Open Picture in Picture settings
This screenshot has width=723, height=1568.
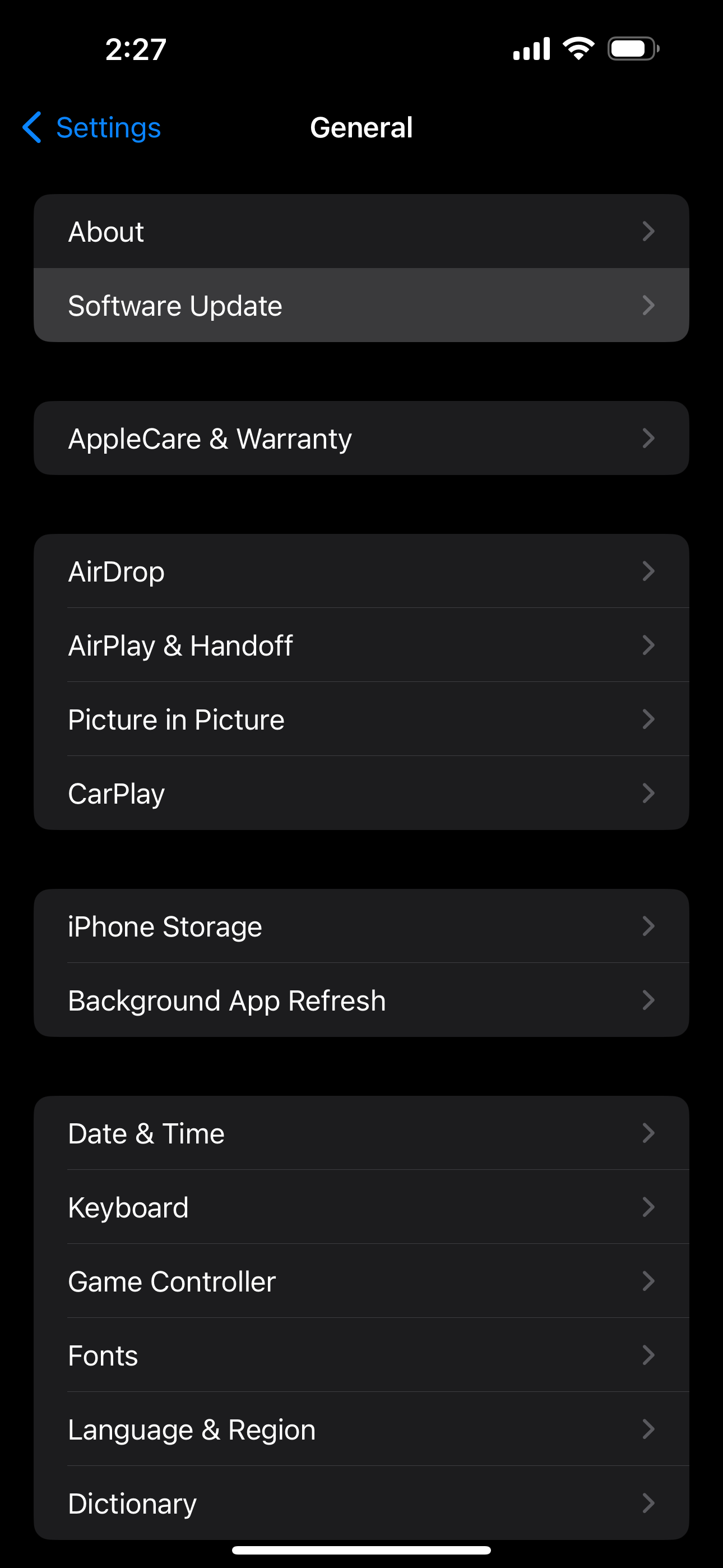pos(361,719)
